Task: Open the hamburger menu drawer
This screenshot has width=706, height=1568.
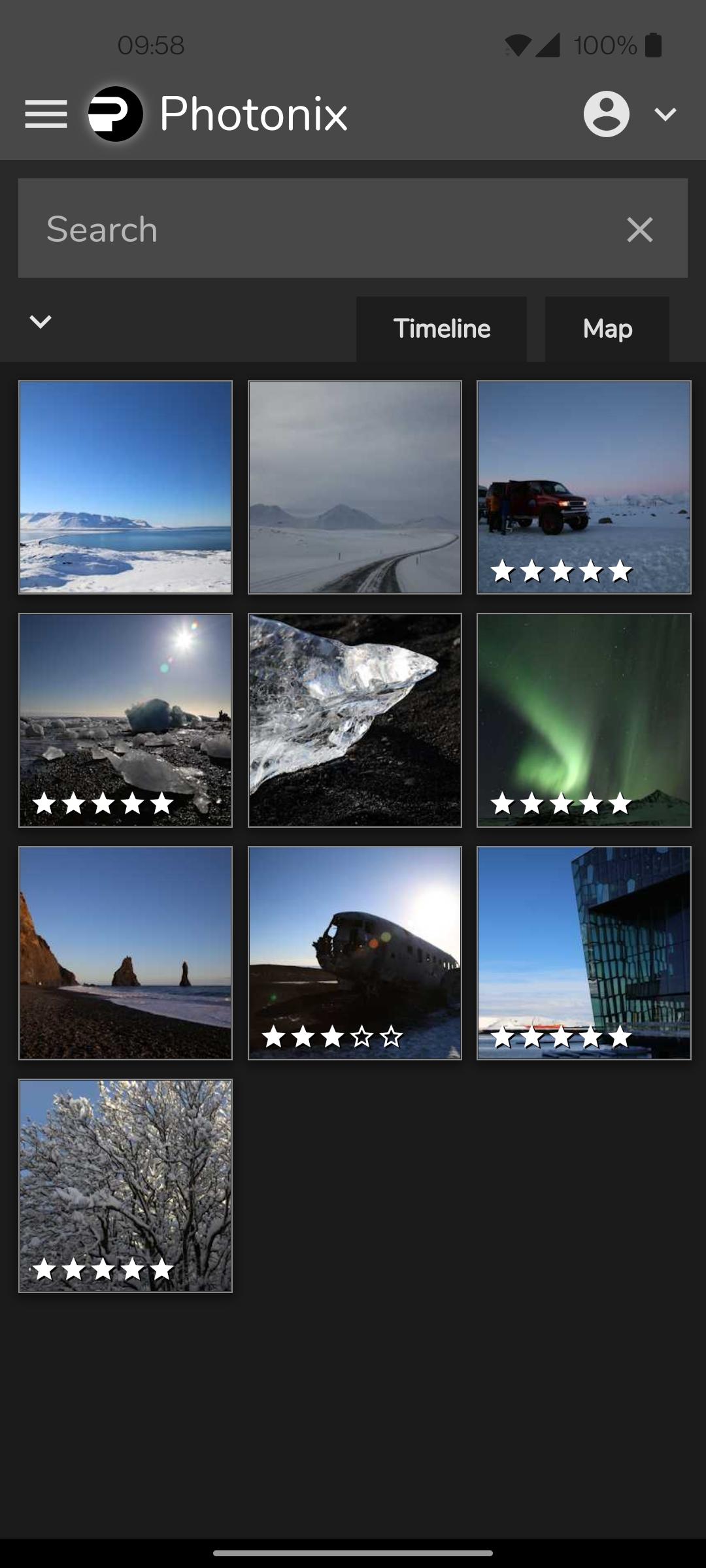Action: click(x=46, y=114)
